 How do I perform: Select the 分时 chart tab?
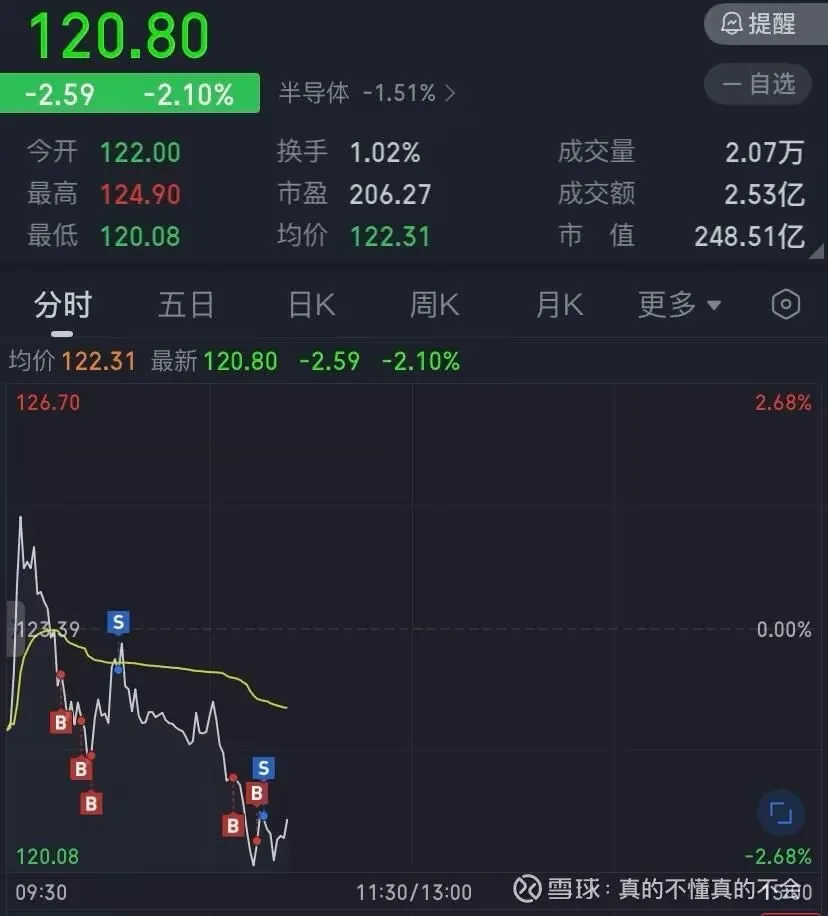tap(62, 305)
